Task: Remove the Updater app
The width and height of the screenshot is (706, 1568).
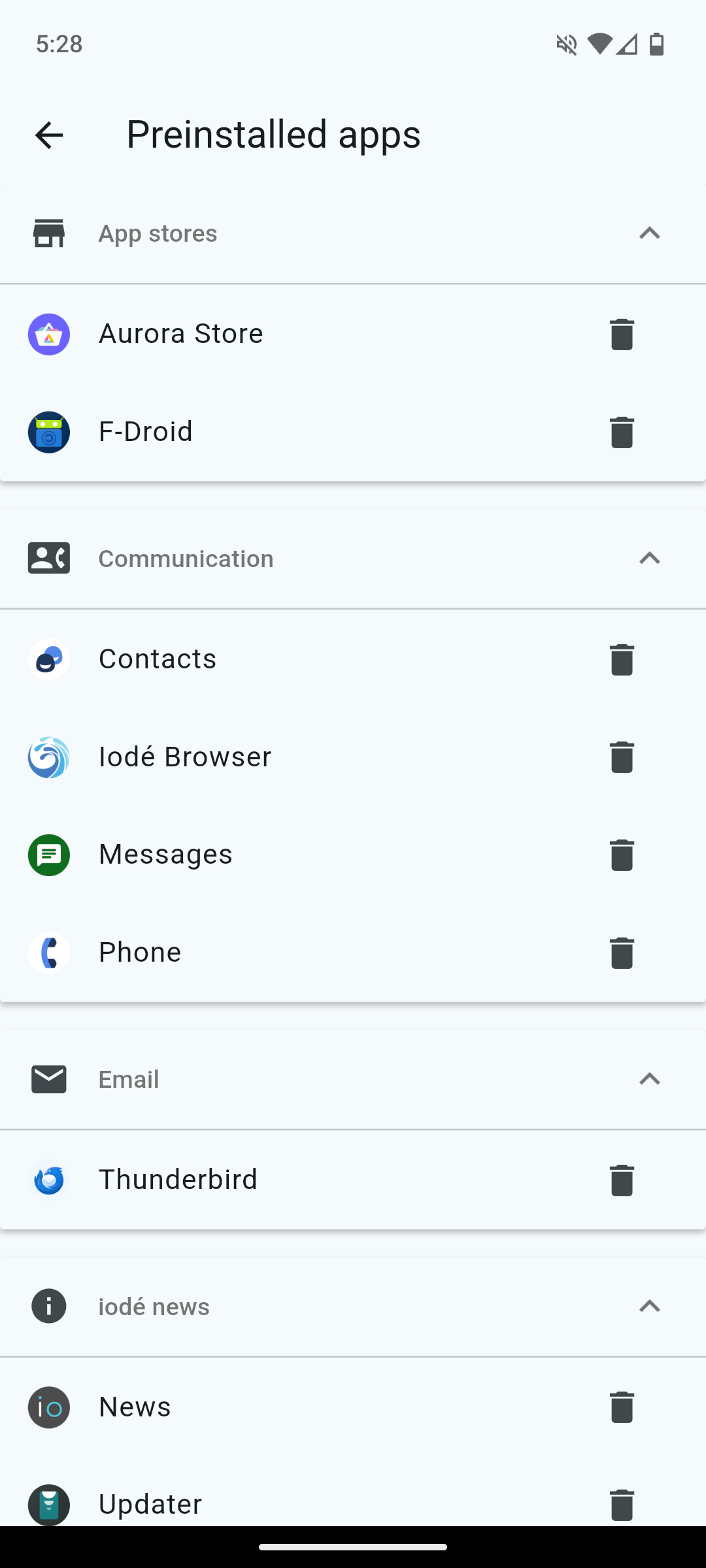Action: point(622,1505)
